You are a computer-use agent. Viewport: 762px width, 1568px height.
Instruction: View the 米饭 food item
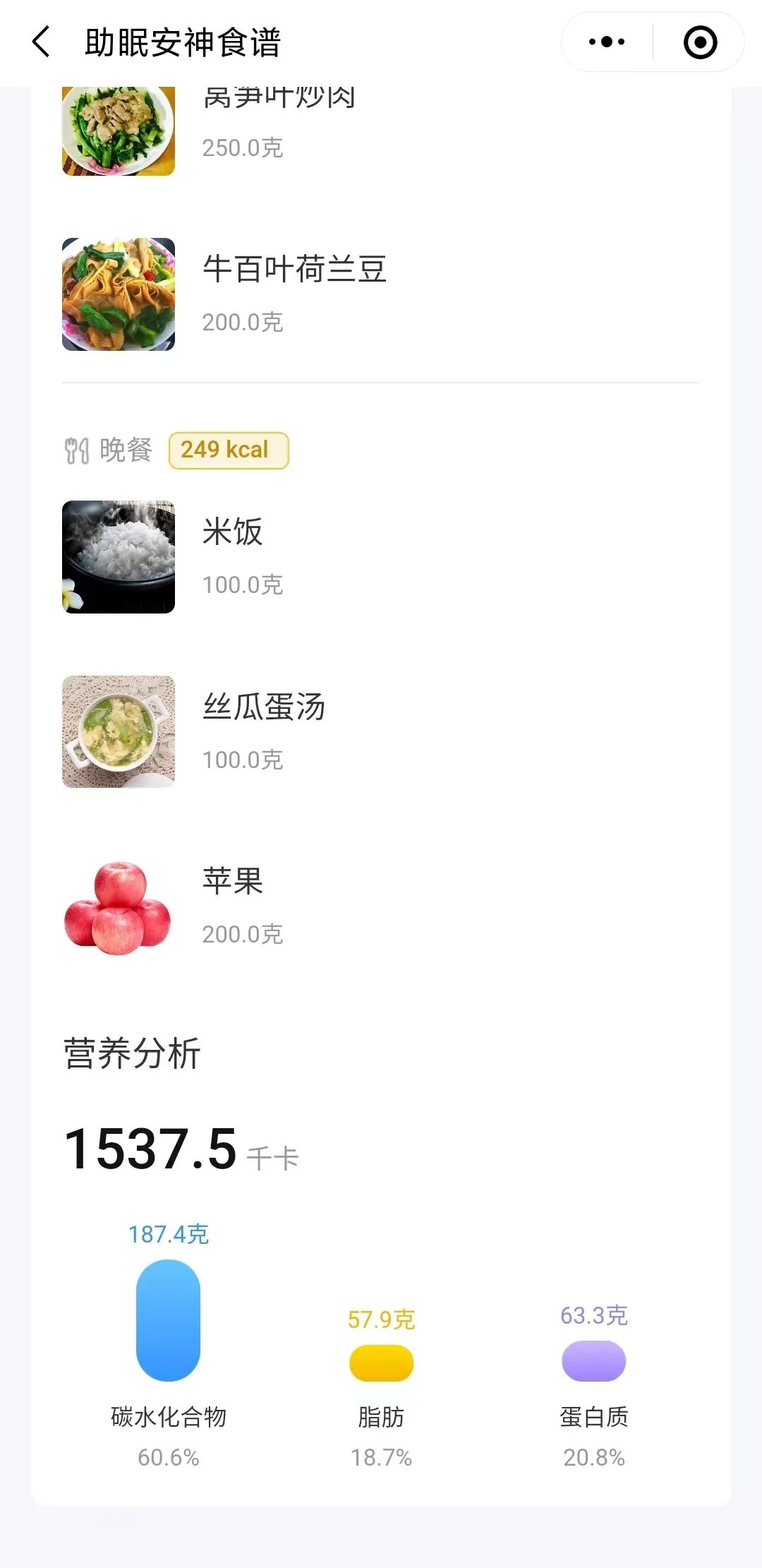(x=233, y=533)
